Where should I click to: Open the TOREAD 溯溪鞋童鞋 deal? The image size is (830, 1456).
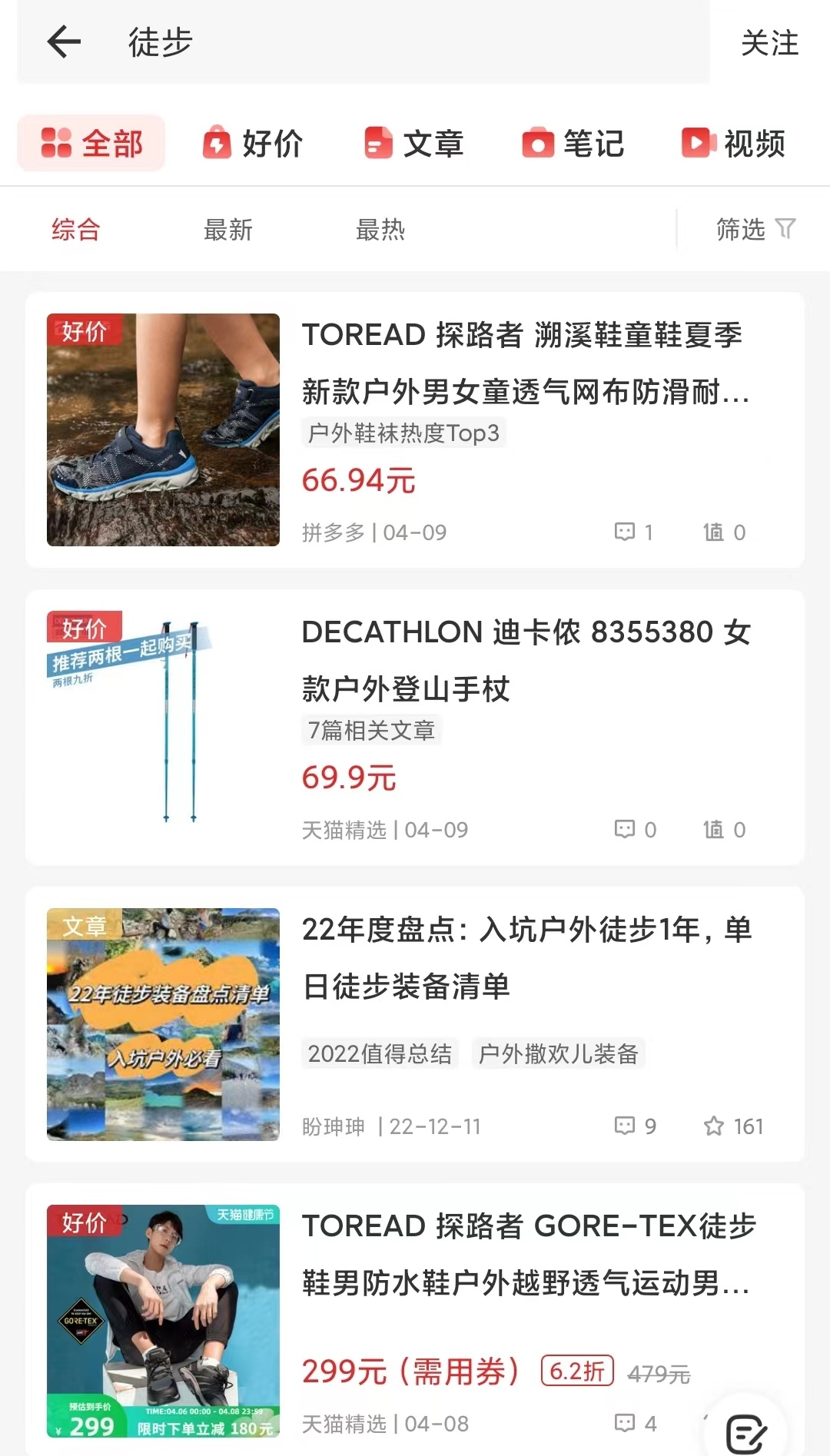coord(415,430)
